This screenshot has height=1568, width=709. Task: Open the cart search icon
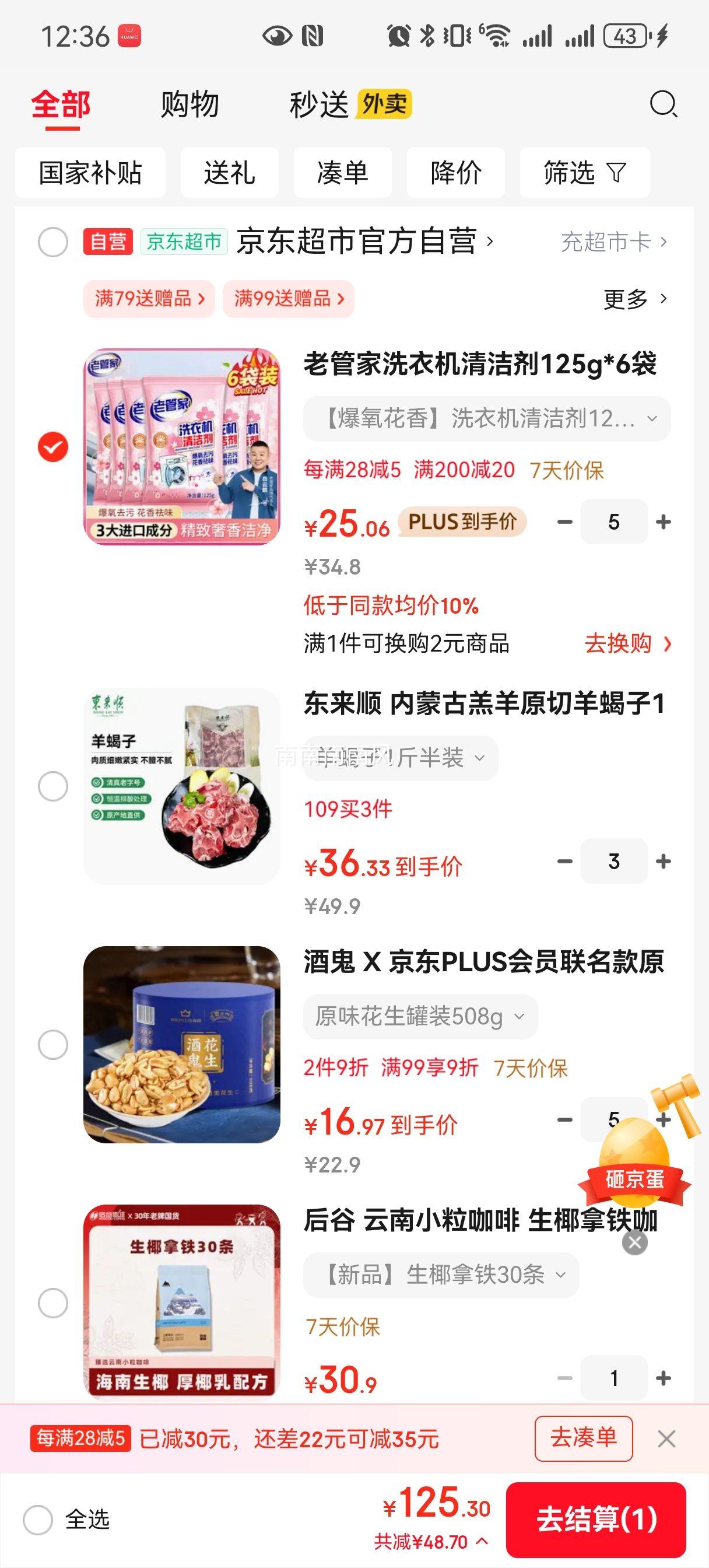(x=663, y=104)
